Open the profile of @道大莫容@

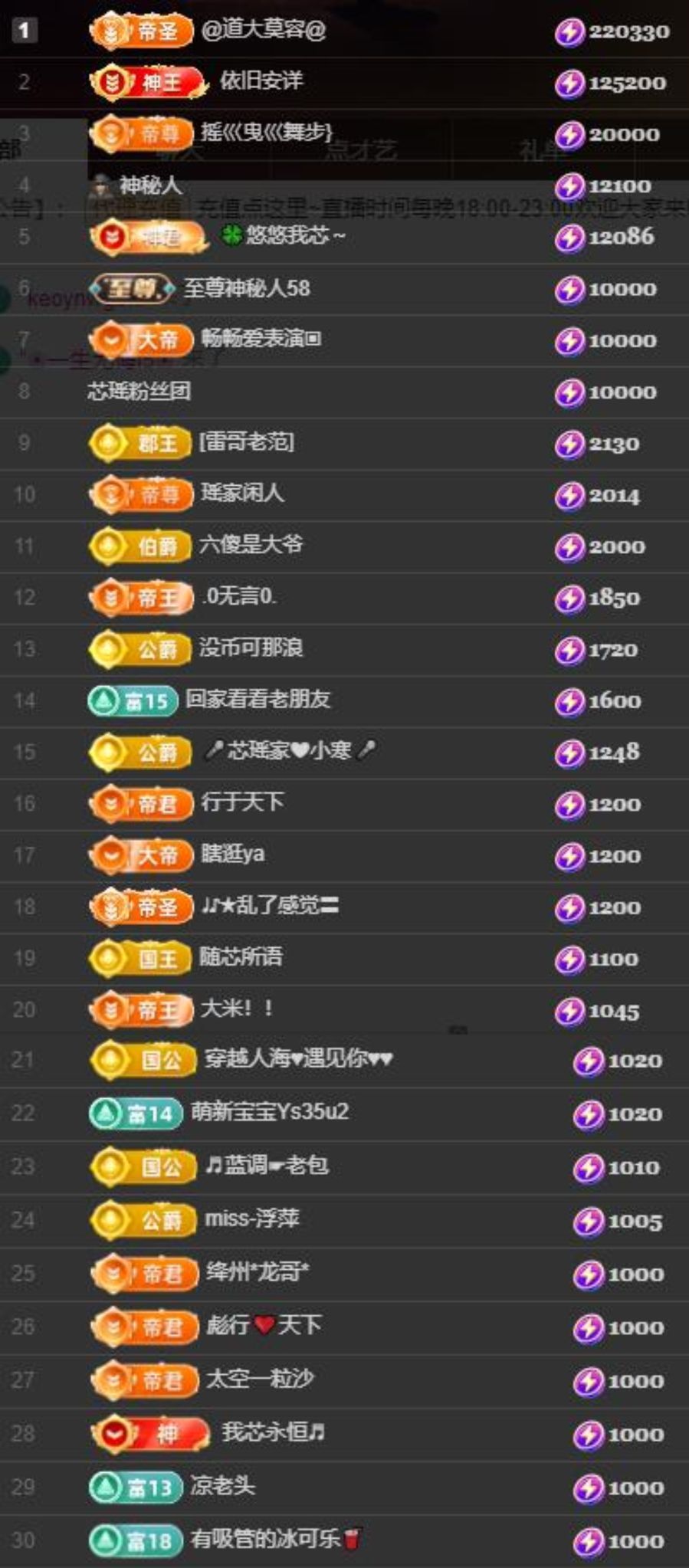[263, 31]
